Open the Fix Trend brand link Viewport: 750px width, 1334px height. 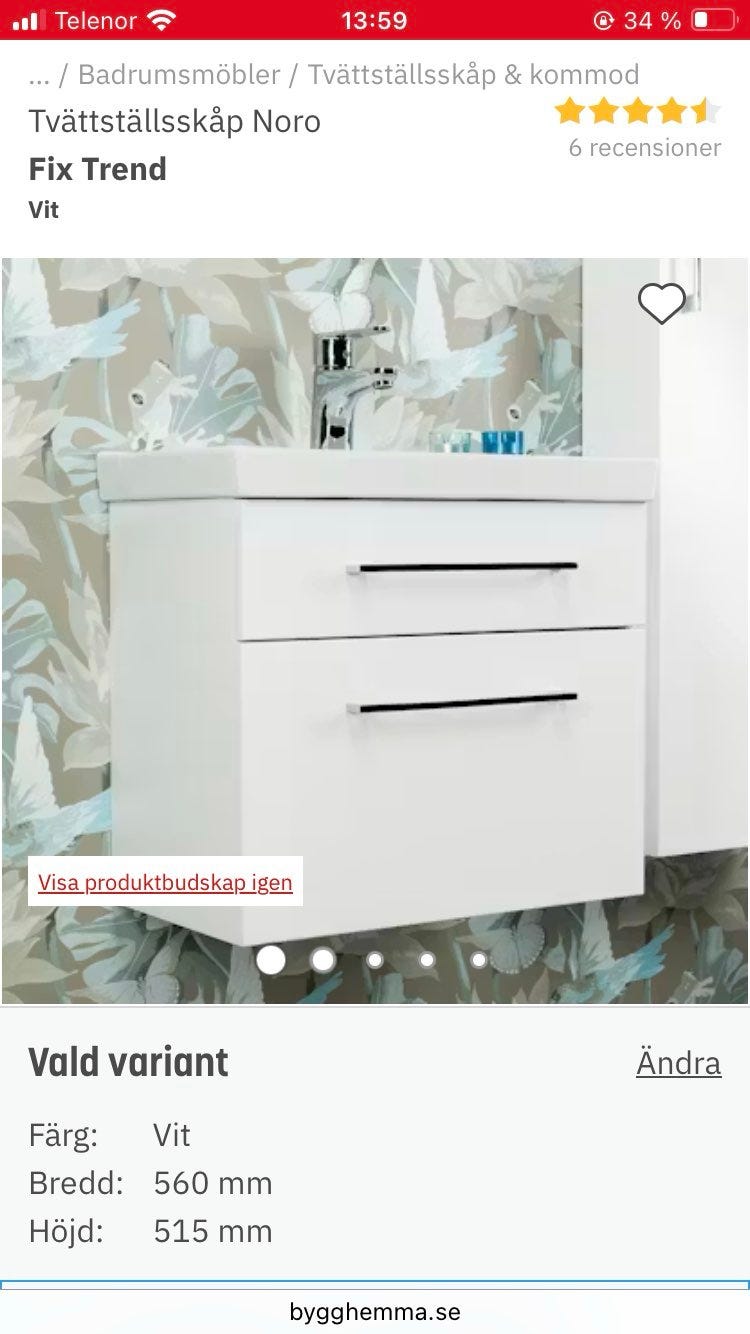pos(97,169)
